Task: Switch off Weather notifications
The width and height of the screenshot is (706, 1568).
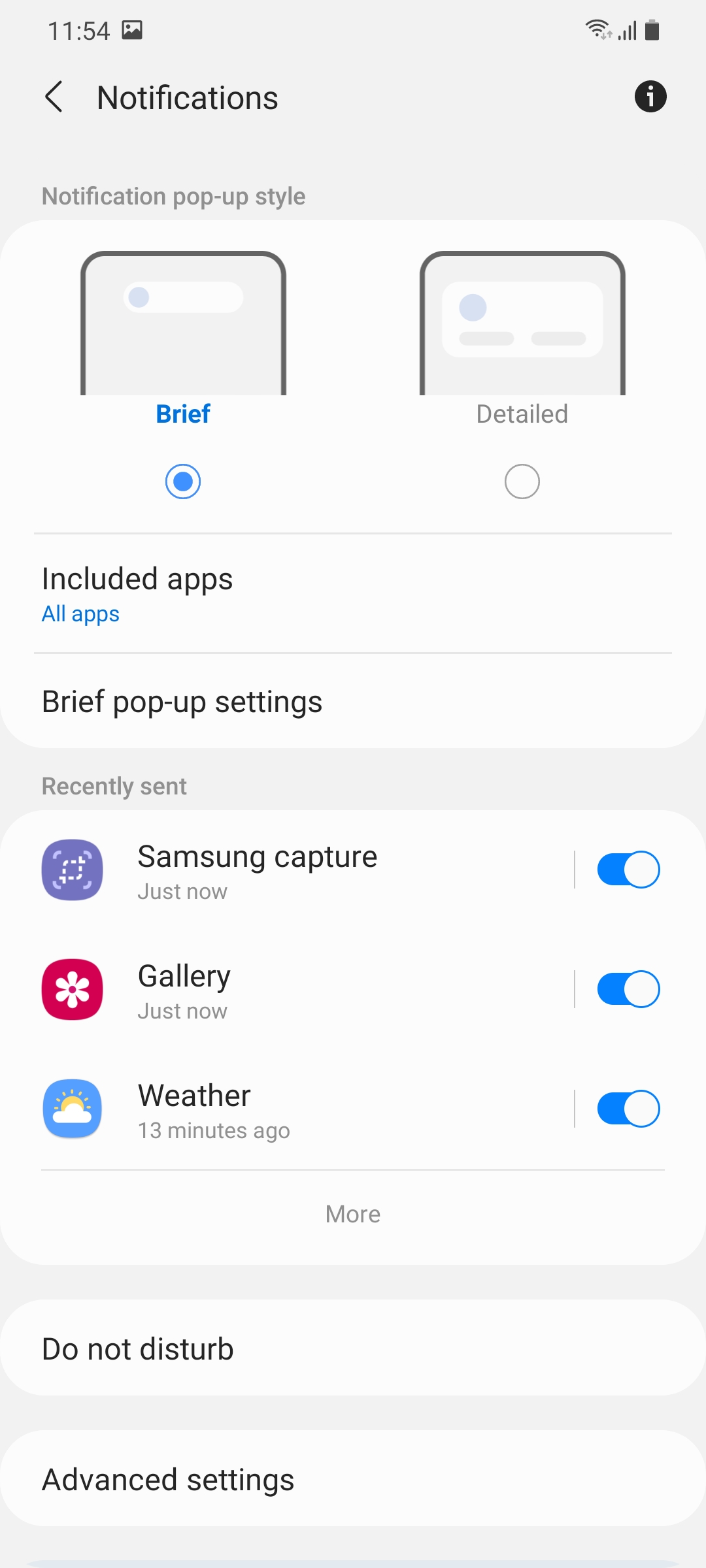Action: 628,1109
